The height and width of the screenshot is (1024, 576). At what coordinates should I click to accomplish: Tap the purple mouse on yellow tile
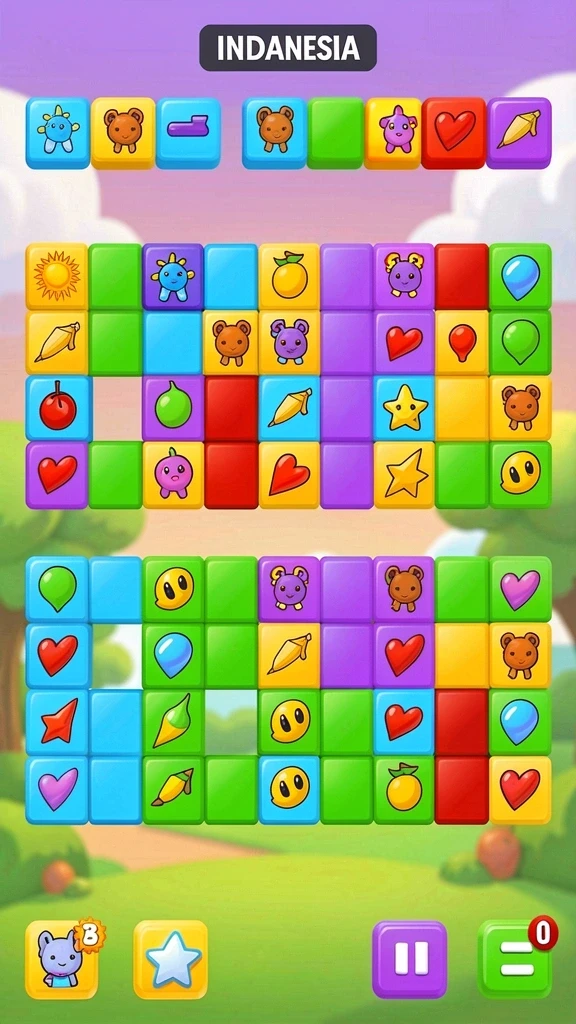point(289,342)
